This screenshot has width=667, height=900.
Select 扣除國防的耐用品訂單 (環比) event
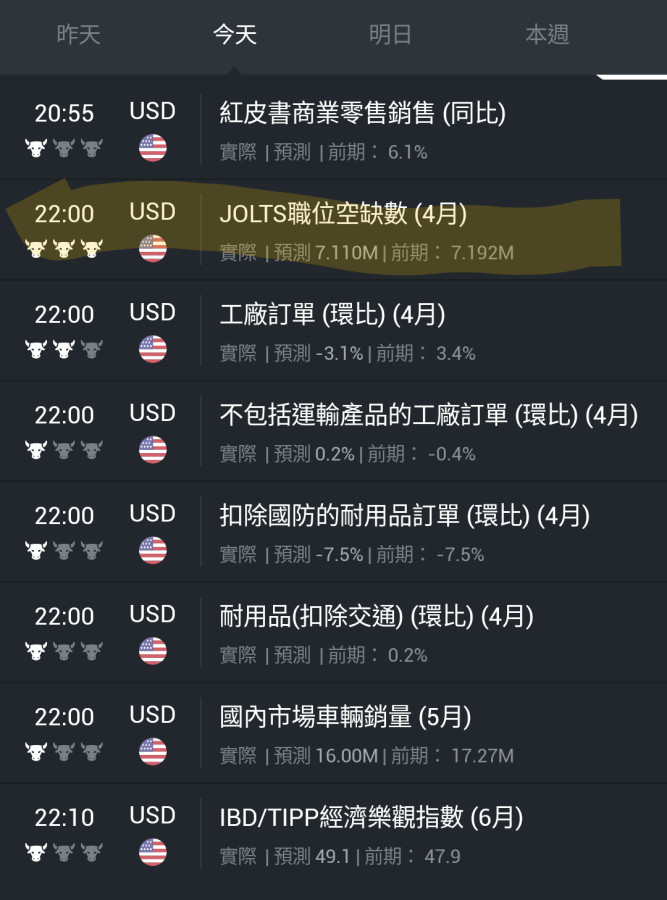[x=404, y=516]
